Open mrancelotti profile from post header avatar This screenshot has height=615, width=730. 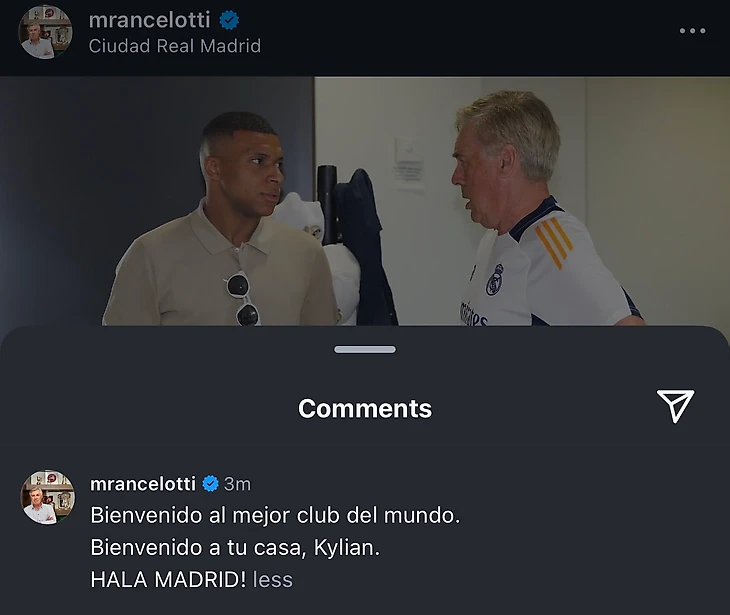click(x=45, y=32)
